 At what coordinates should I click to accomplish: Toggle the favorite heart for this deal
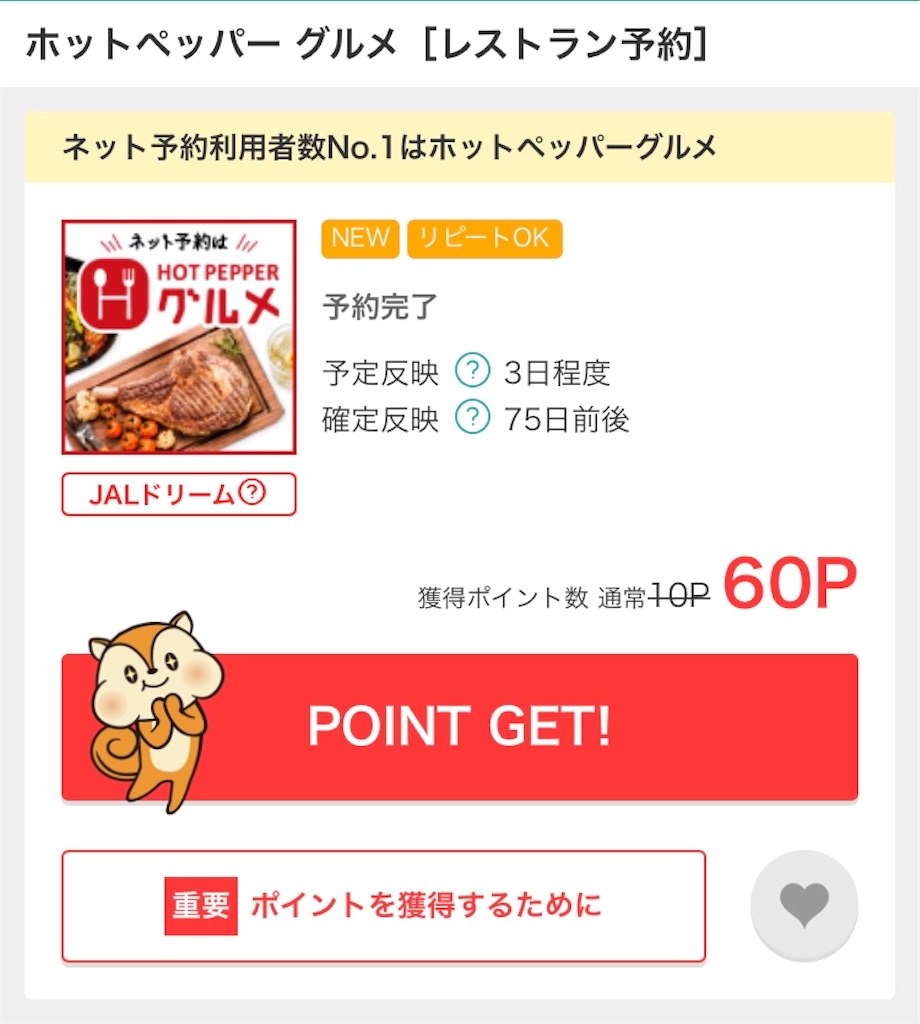803,904
